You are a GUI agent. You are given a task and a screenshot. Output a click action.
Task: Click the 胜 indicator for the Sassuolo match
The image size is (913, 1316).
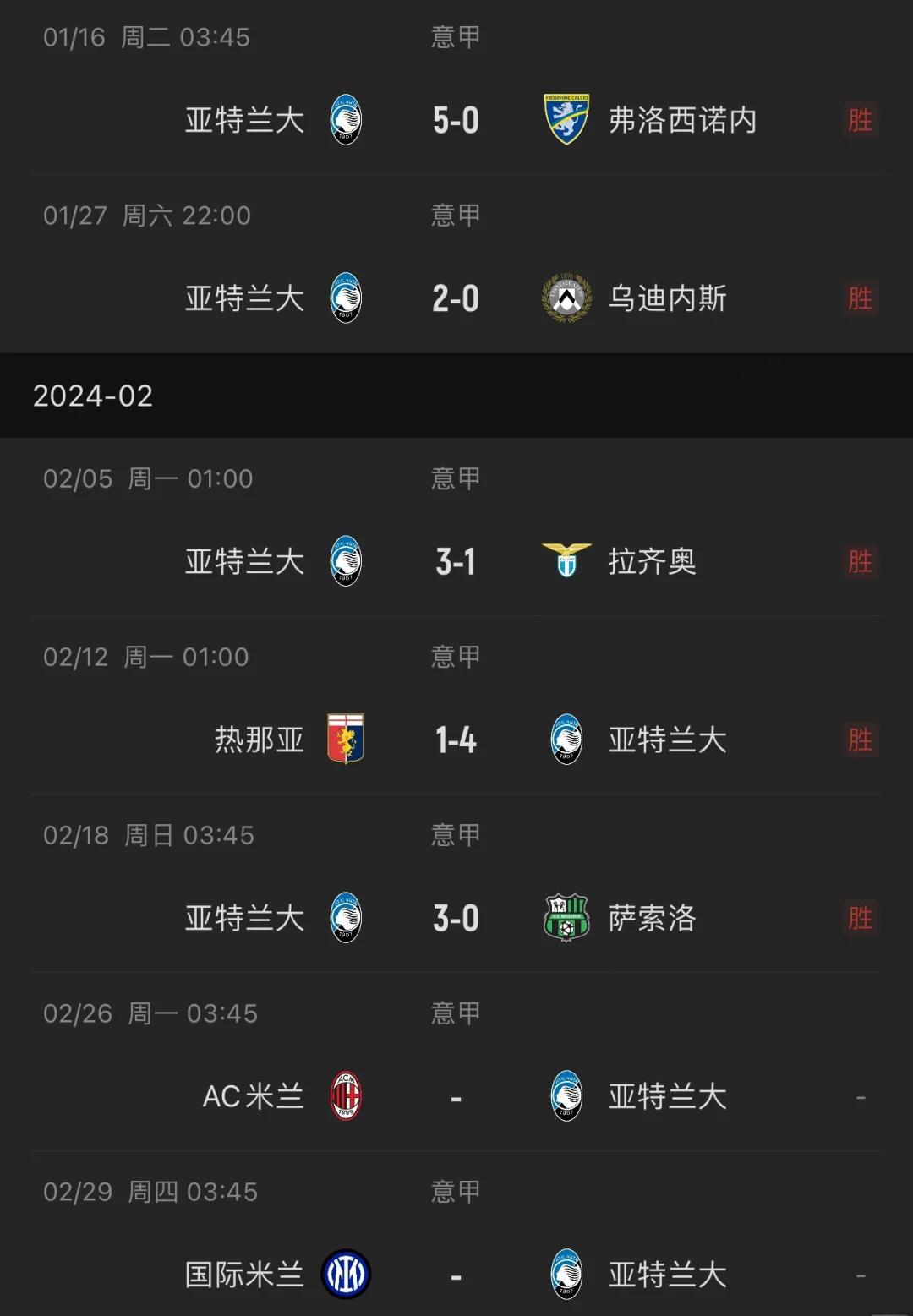click(859, 919)
